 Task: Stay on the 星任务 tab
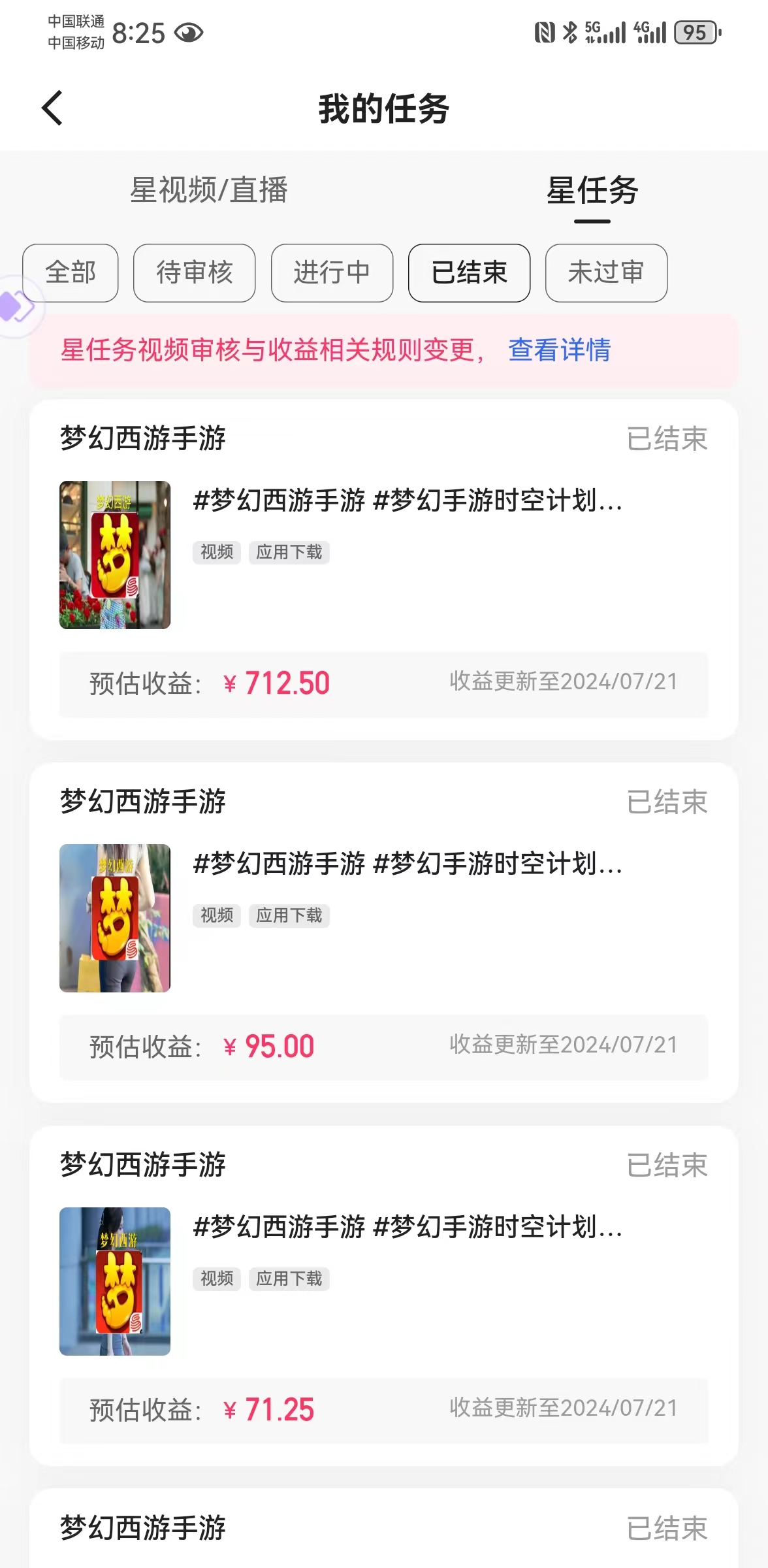pyautogui.click(x=593, y=191)
